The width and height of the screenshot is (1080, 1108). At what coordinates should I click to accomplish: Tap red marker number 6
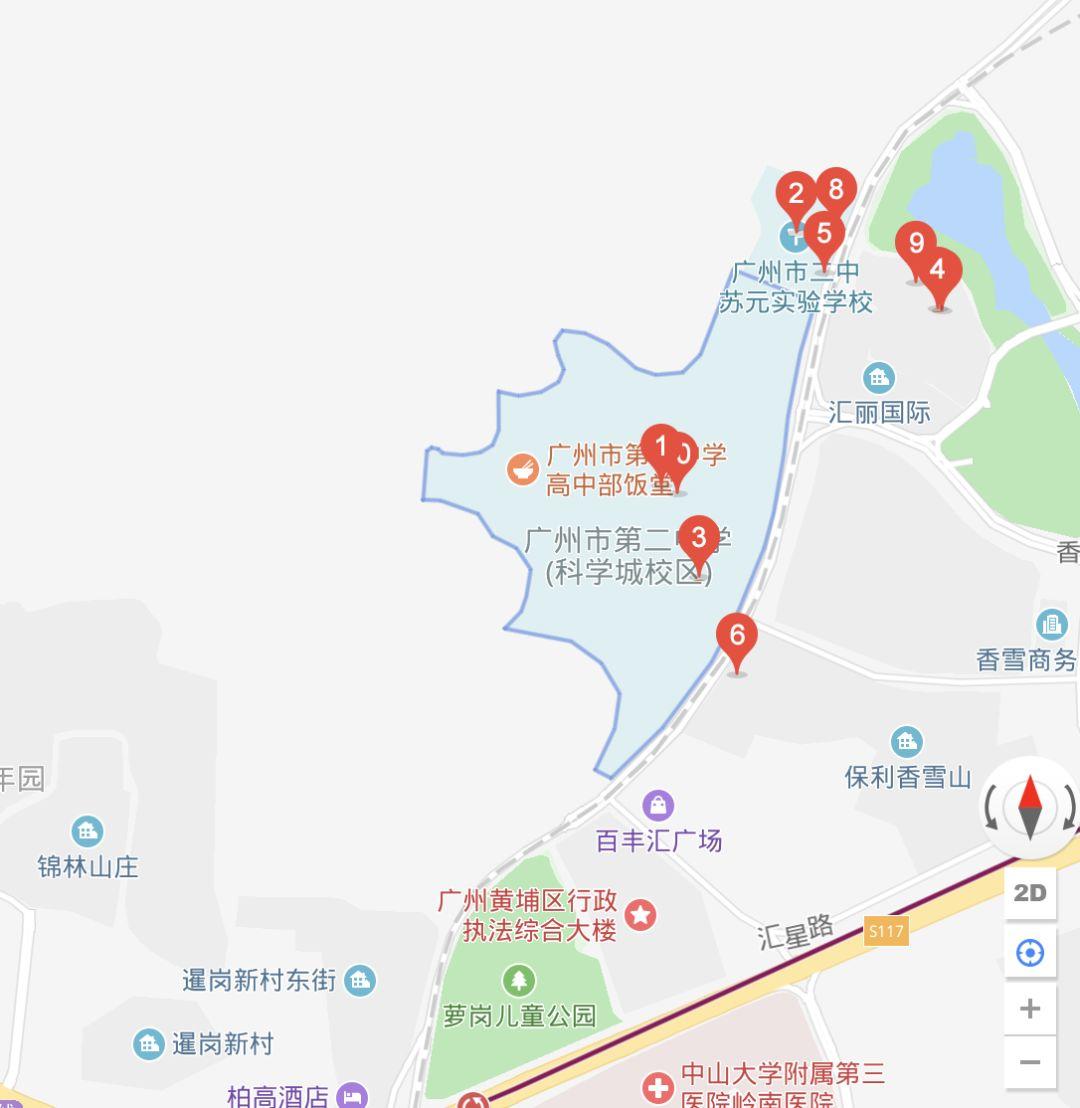click(737, 637)
